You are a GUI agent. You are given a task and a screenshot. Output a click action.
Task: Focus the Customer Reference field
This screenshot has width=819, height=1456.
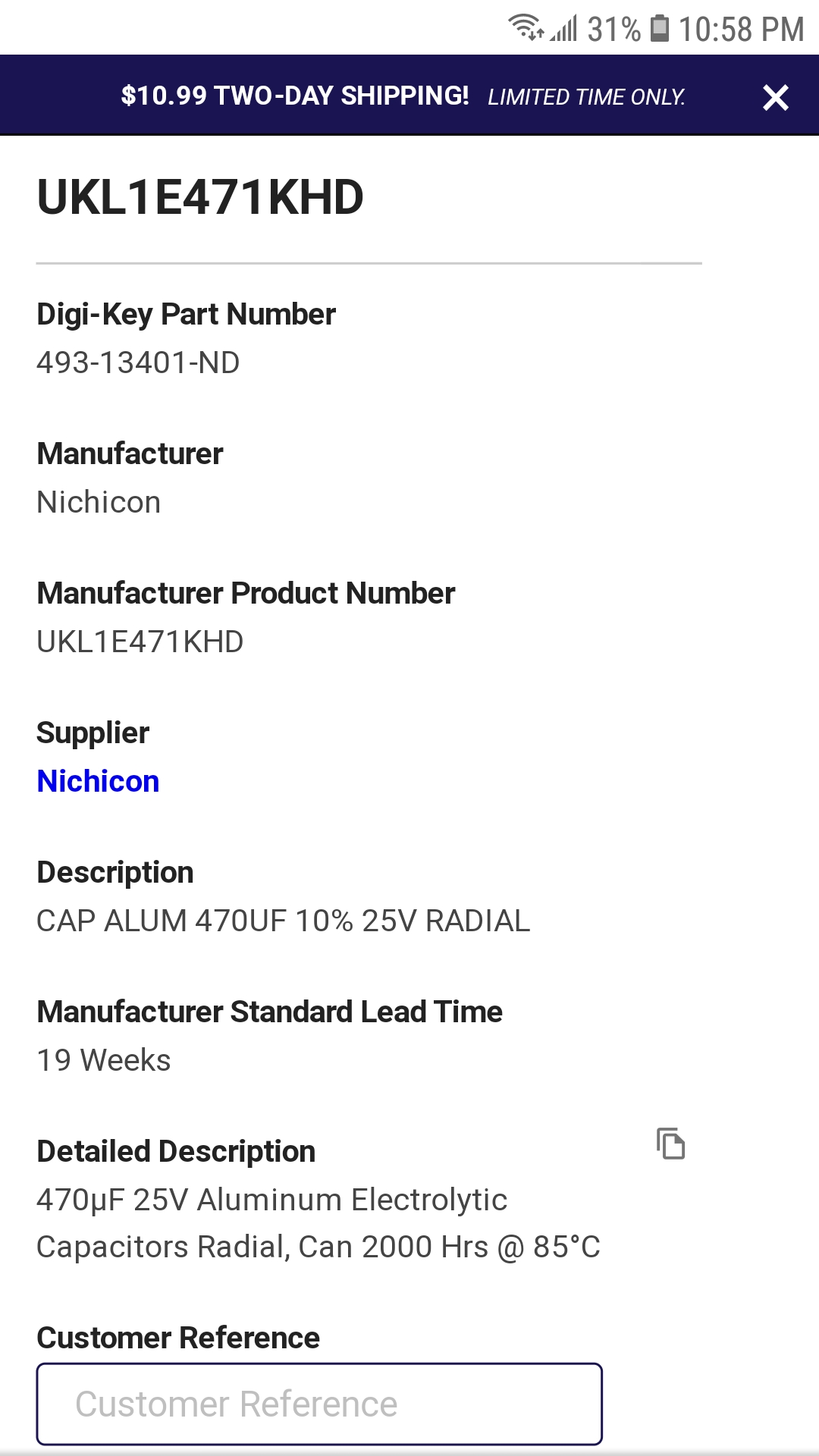click(x=319, y=1404)
